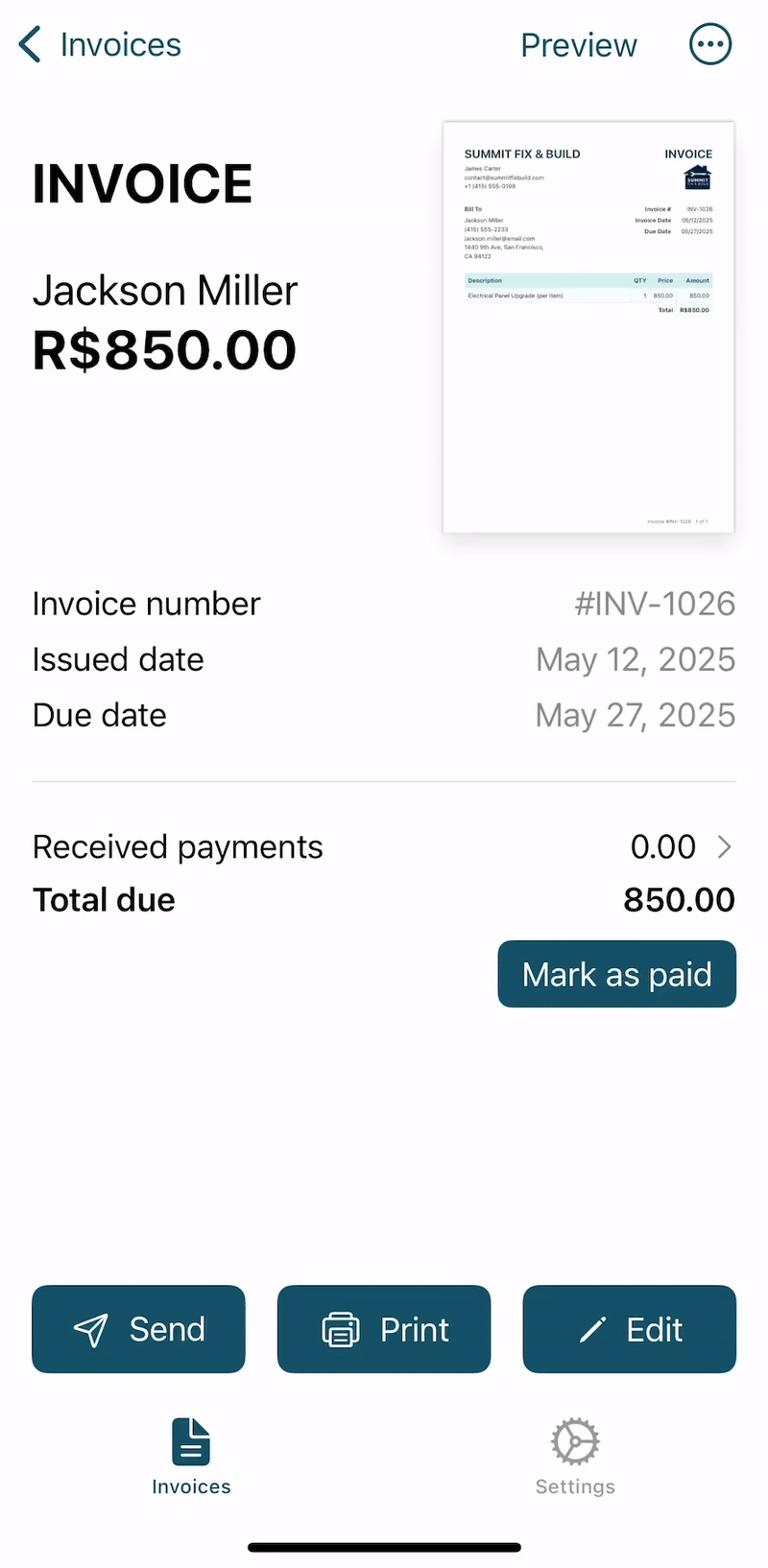Open the Preview link in header
The height and width of the screenshot is (1568, 768).
[578, 45]
